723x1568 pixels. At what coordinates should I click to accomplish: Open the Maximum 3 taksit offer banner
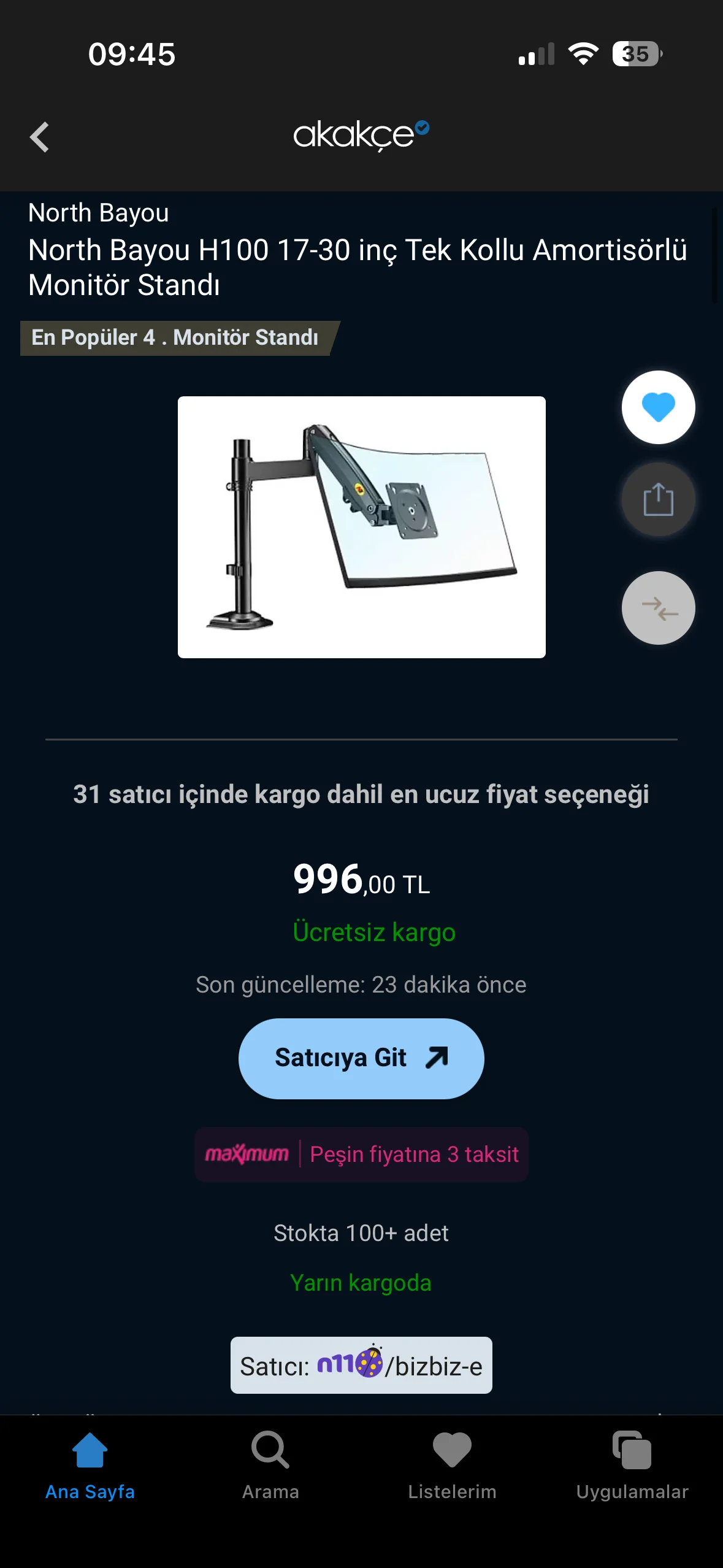(361, 1155)
